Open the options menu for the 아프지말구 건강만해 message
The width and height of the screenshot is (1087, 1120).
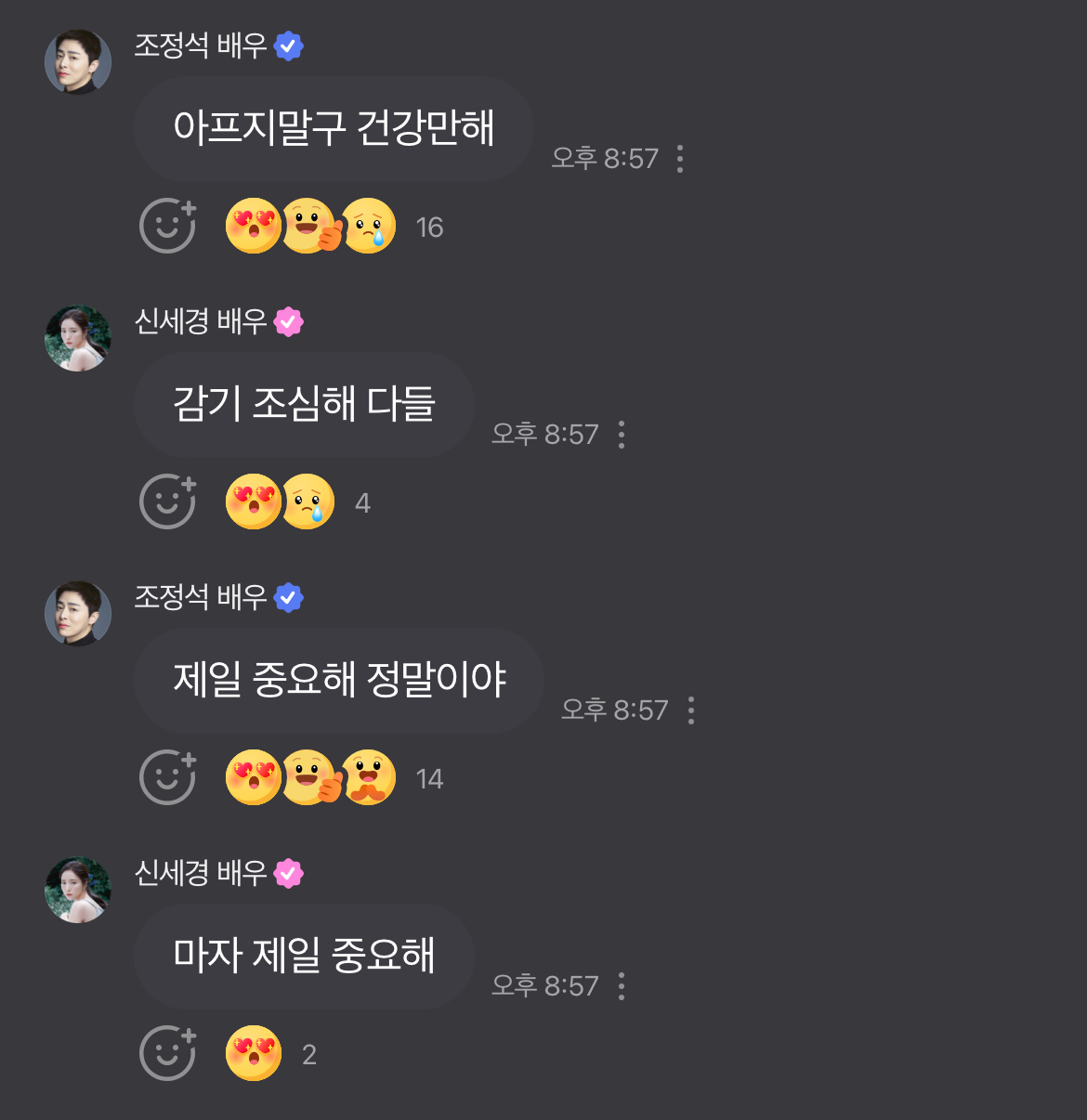pyautogui.click(x=680, y=159)
